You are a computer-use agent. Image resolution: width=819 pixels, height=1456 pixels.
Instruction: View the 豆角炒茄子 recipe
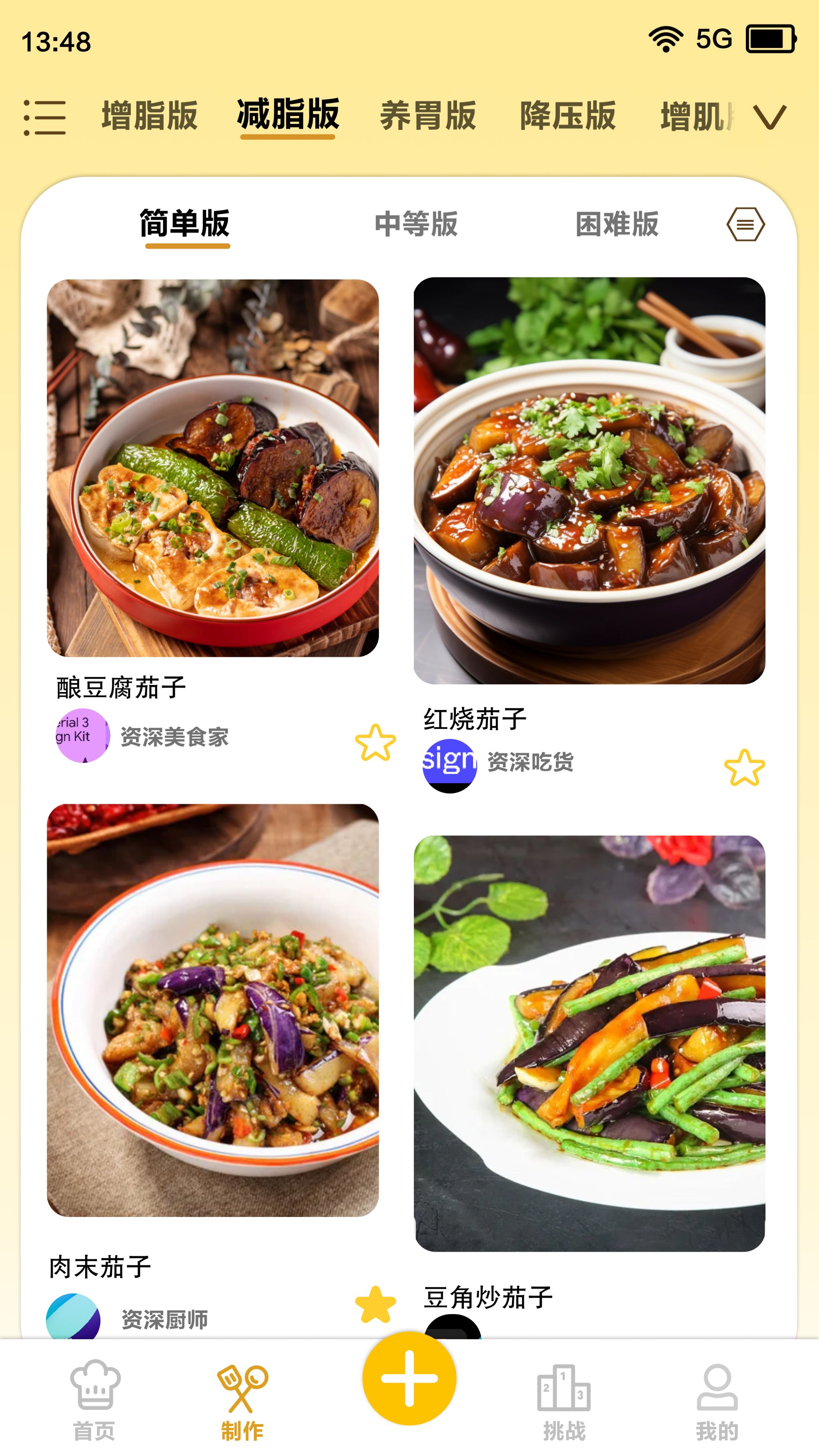click(x=589, y=1043)
